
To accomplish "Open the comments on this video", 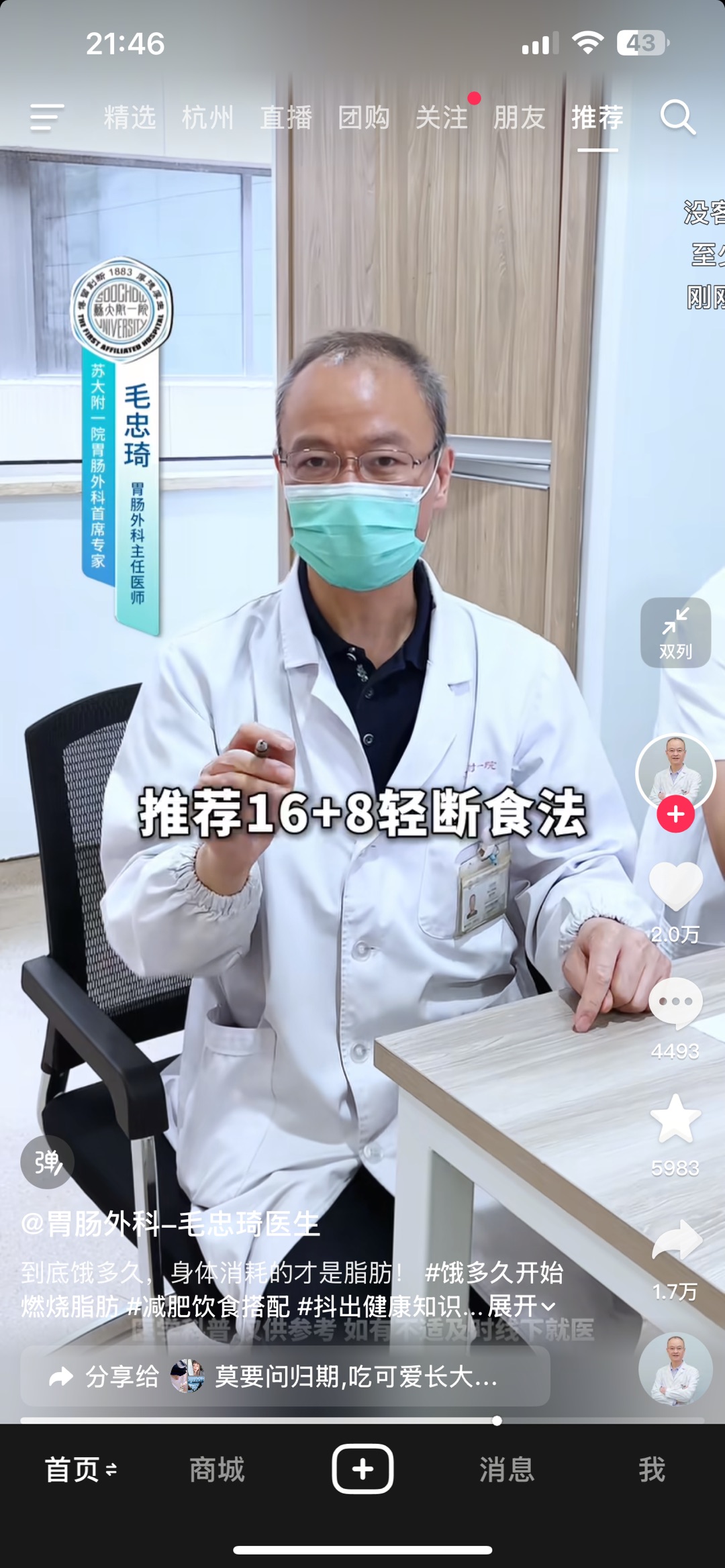I will tap(675, 1003).
